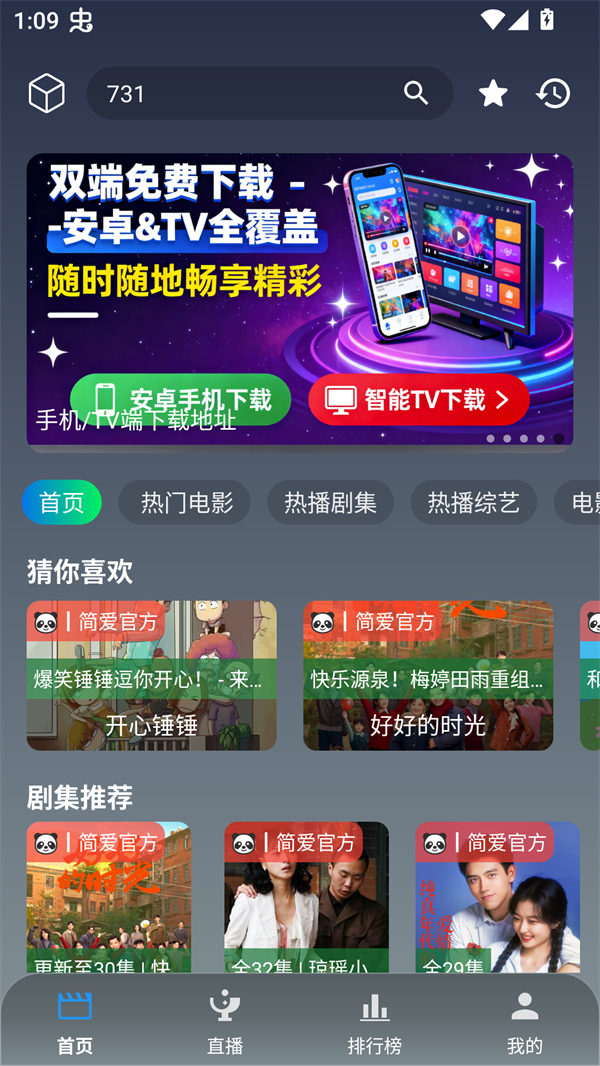Open the drama card marked 更新至30集

109,897
